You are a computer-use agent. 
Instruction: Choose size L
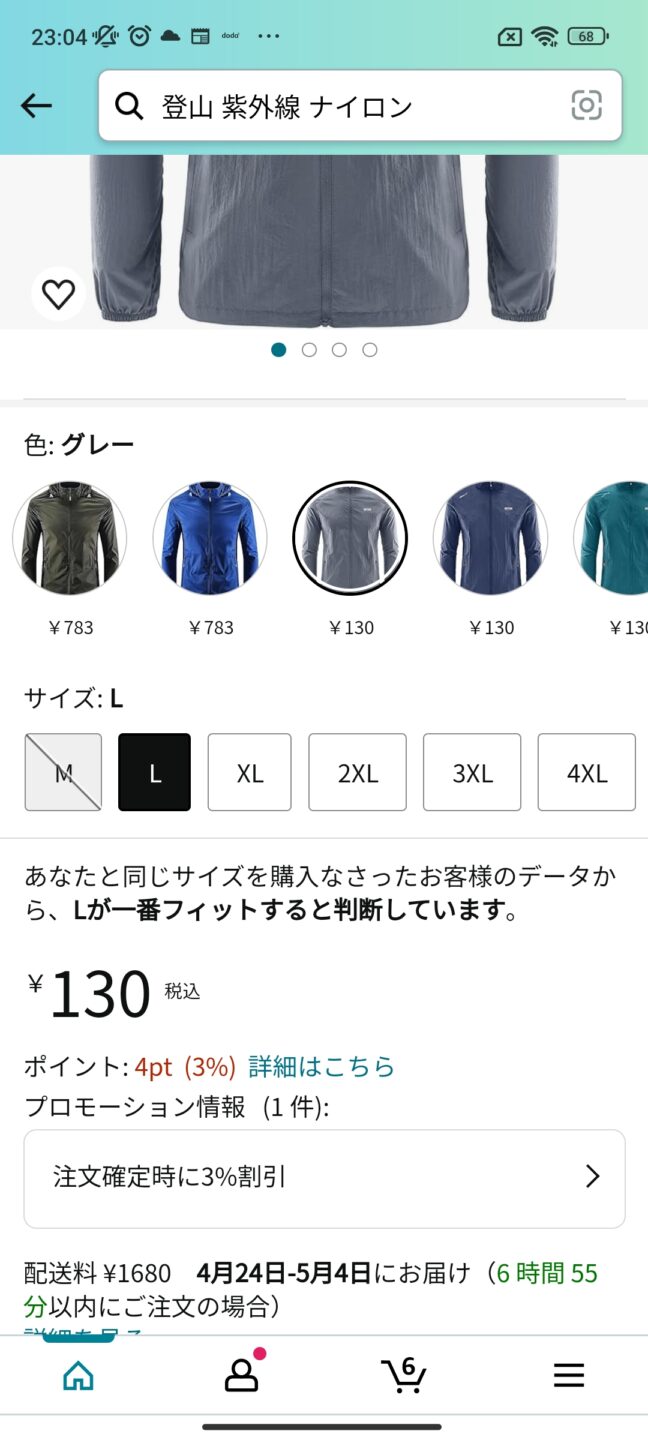[x=154, y=772]
